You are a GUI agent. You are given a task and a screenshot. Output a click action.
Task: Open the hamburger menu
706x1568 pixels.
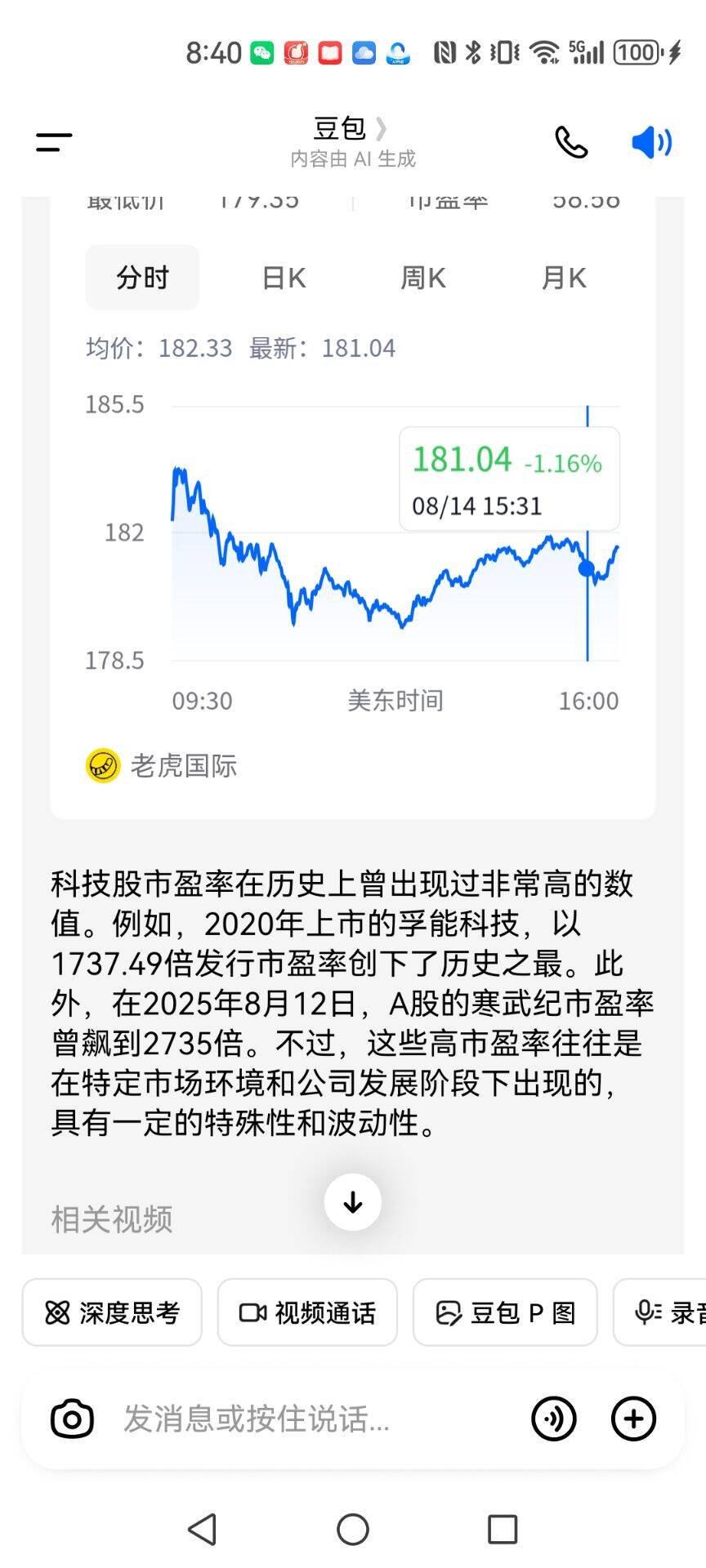coord(54,142)
